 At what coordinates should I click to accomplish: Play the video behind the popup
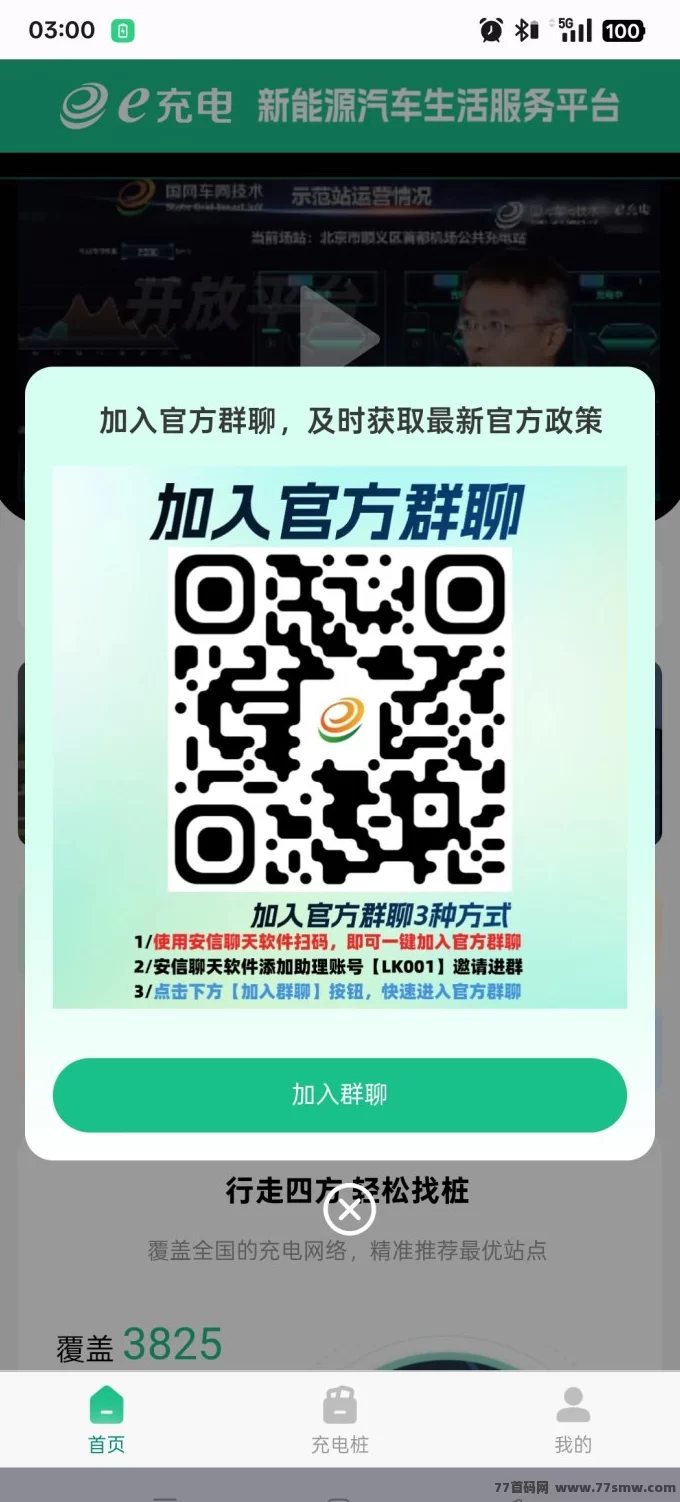tap(339, 336)
